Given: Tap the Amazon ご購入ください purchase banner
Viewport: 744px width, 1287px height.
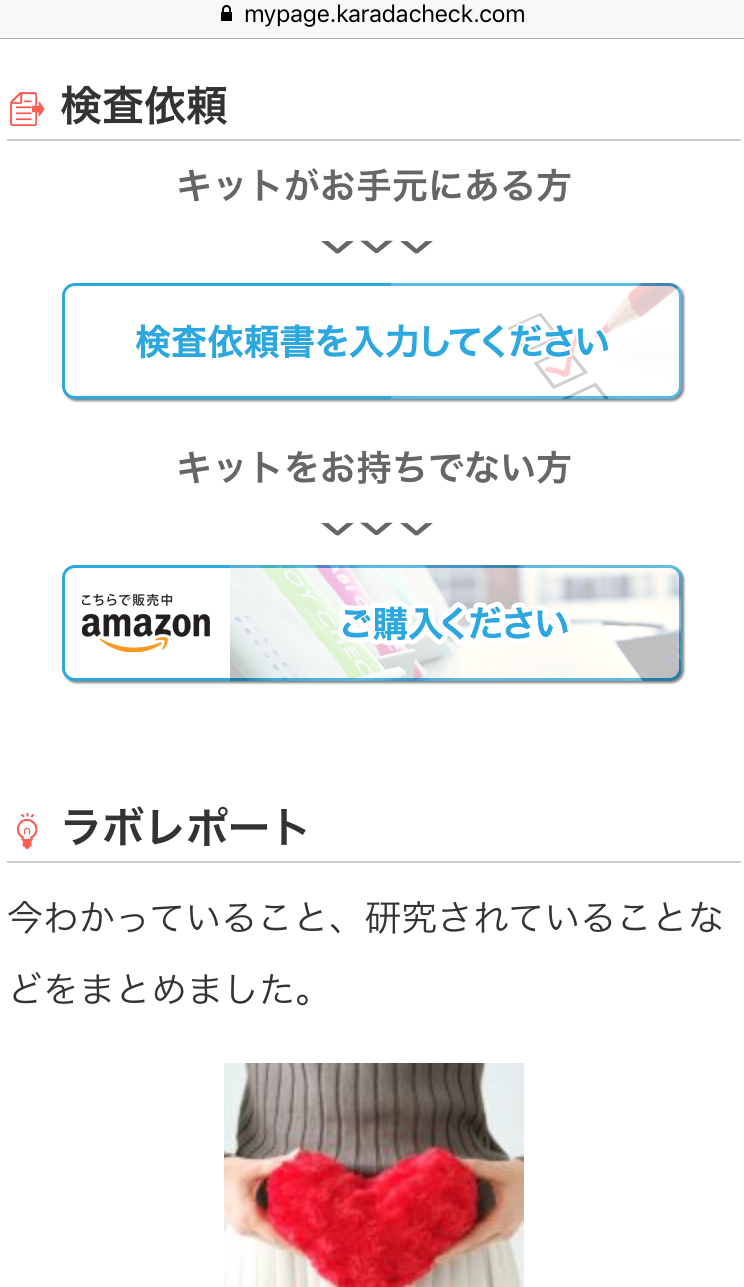Looking at the screenshot, I should [372, 624].
